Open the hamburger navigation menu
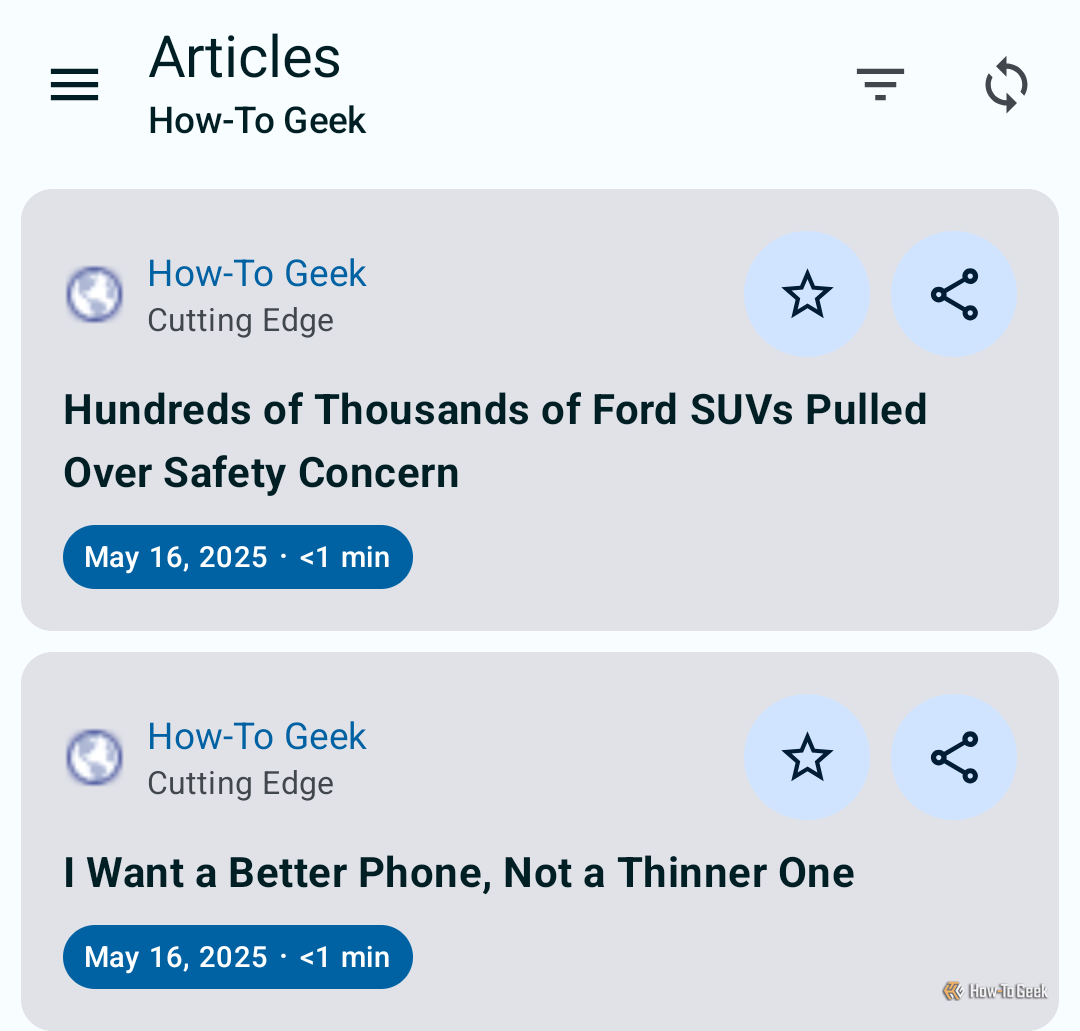The width and height of the screenshot is (1080, 1031). tap(74, 85)
